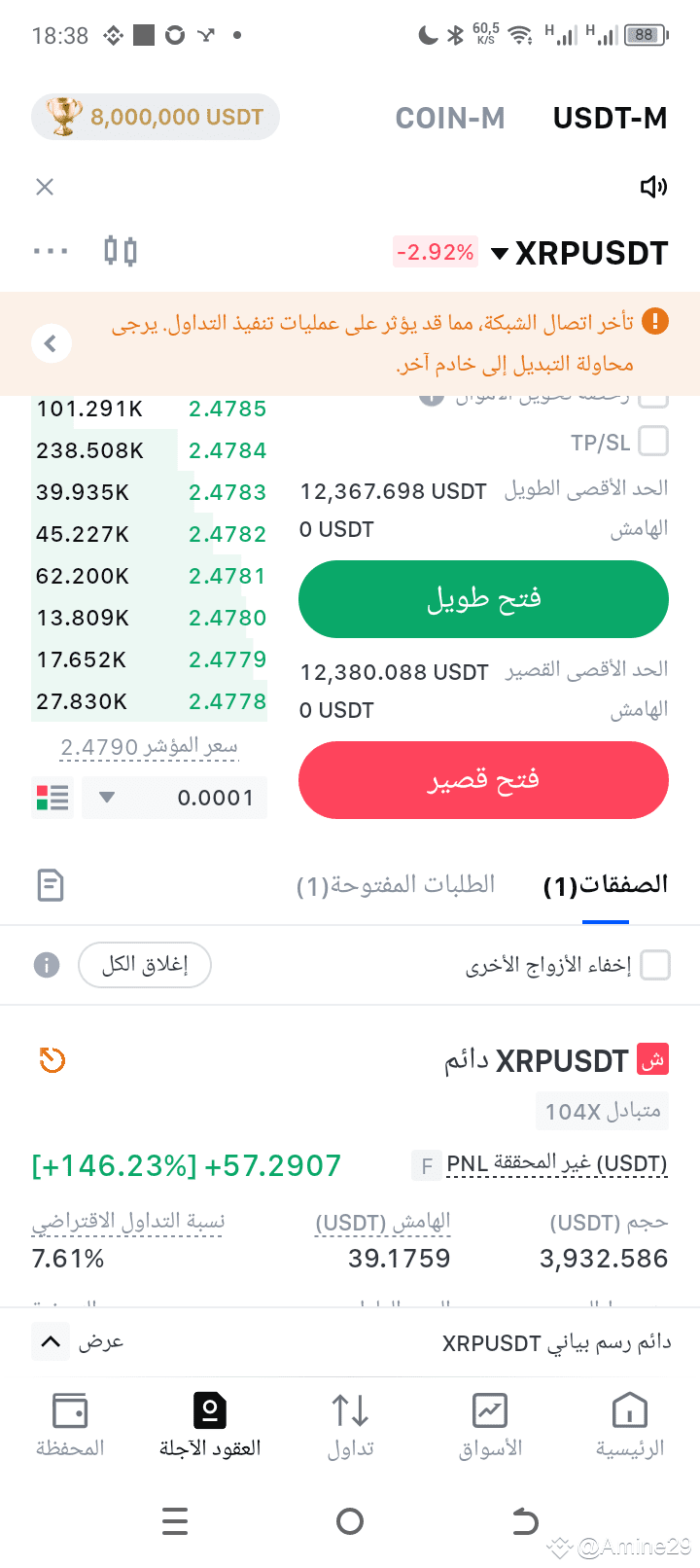700x1568 pixels.
Task: Check إخفاء الأزواج الأخرى to hide other pairs
Action: [x=657, y=965]
